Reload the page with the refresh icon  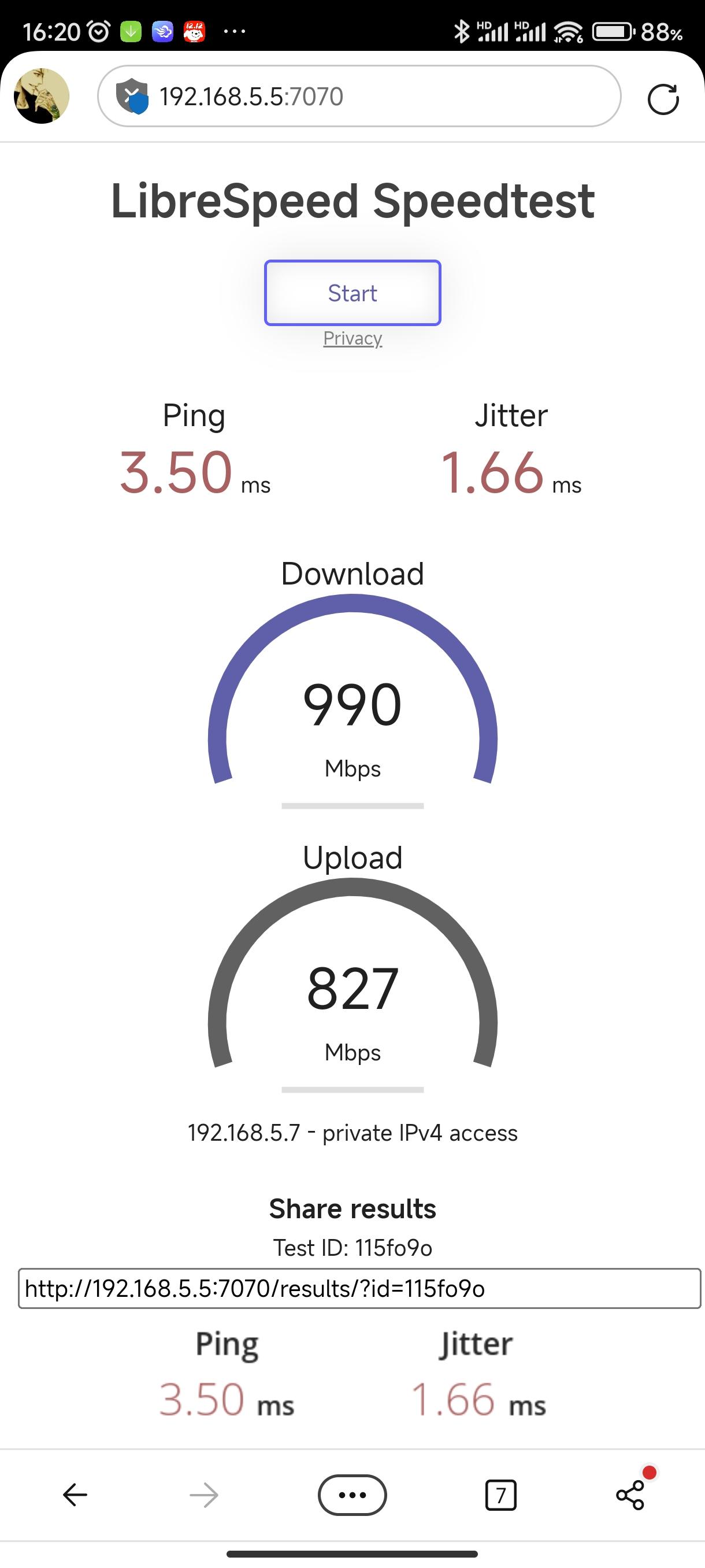click(x=662, y=99)
